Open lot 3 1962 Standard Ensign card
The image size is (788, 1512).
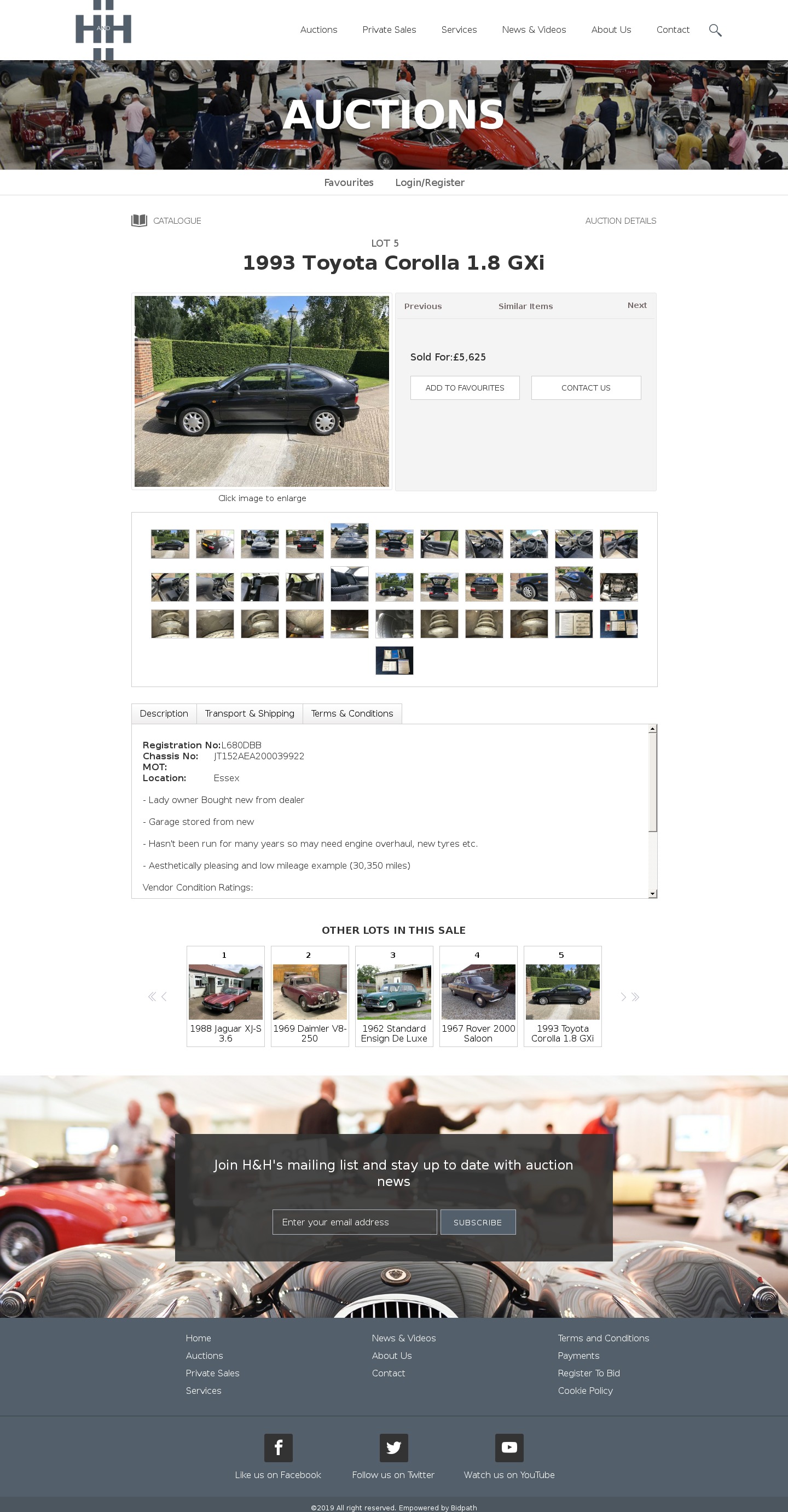(393, 996)
